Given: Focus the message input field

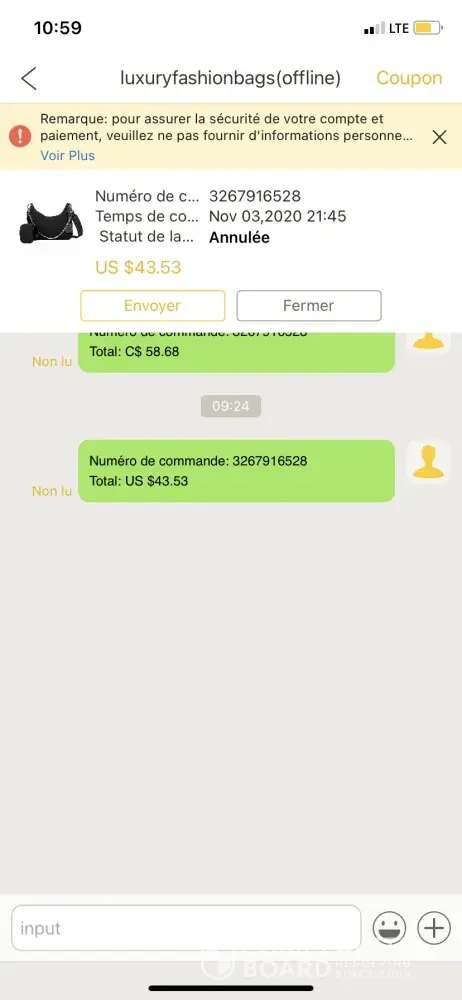Looking at the screenshot, I should (x=186, y=928).
